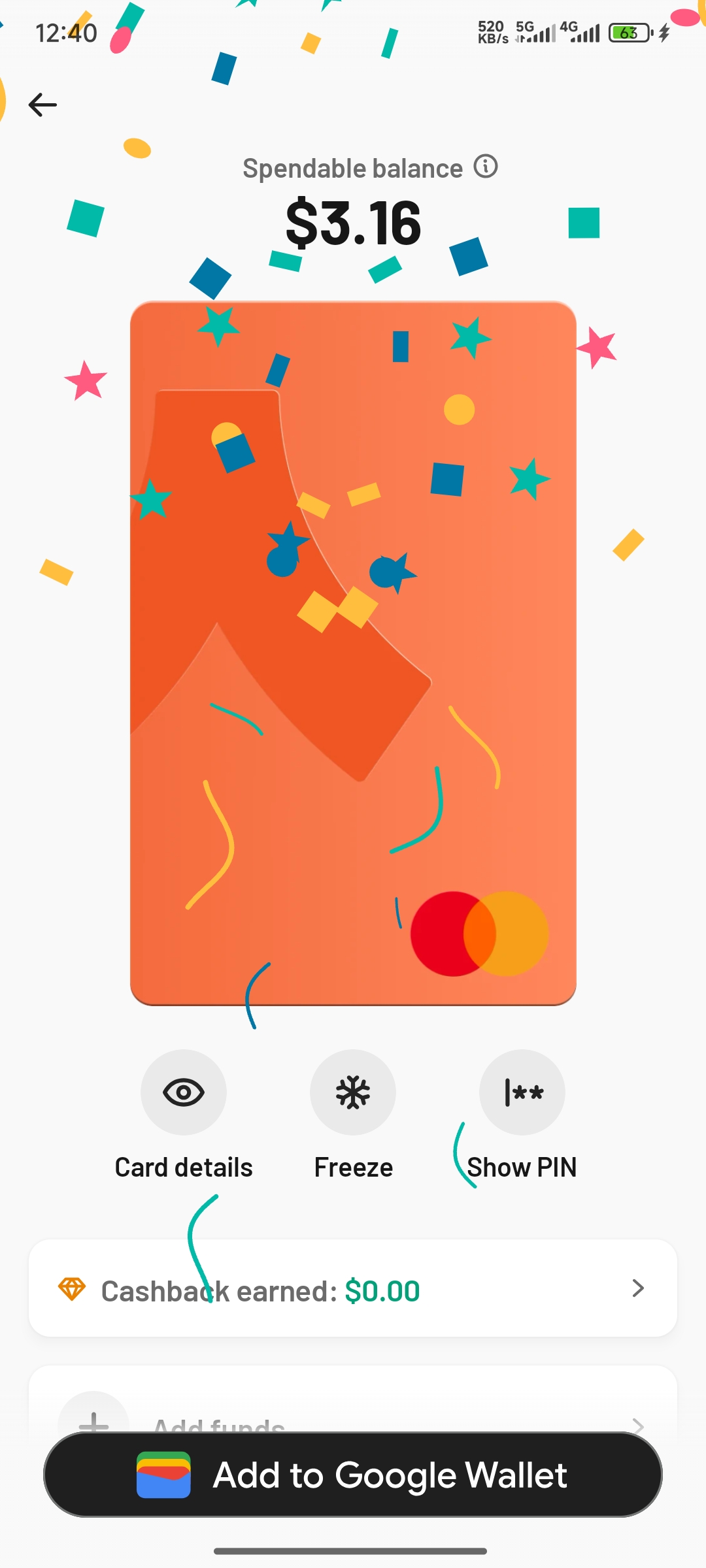The width and height of the screenshot is (706, 1568).
Task: Freeze the card
Action: 353,1092
